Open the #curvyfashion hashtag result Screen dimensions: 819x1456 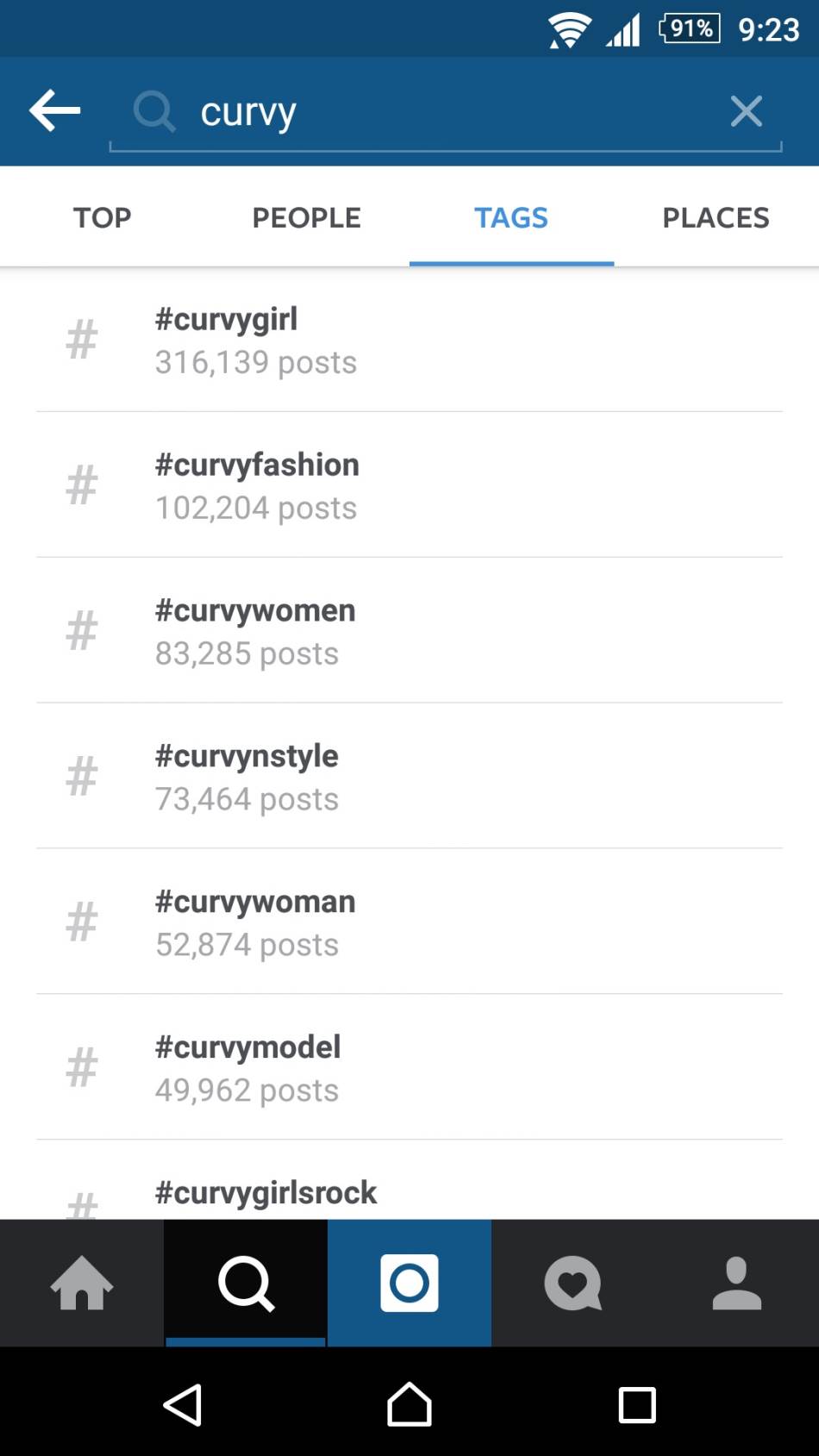pyautogui.click(x=256, y=484)
